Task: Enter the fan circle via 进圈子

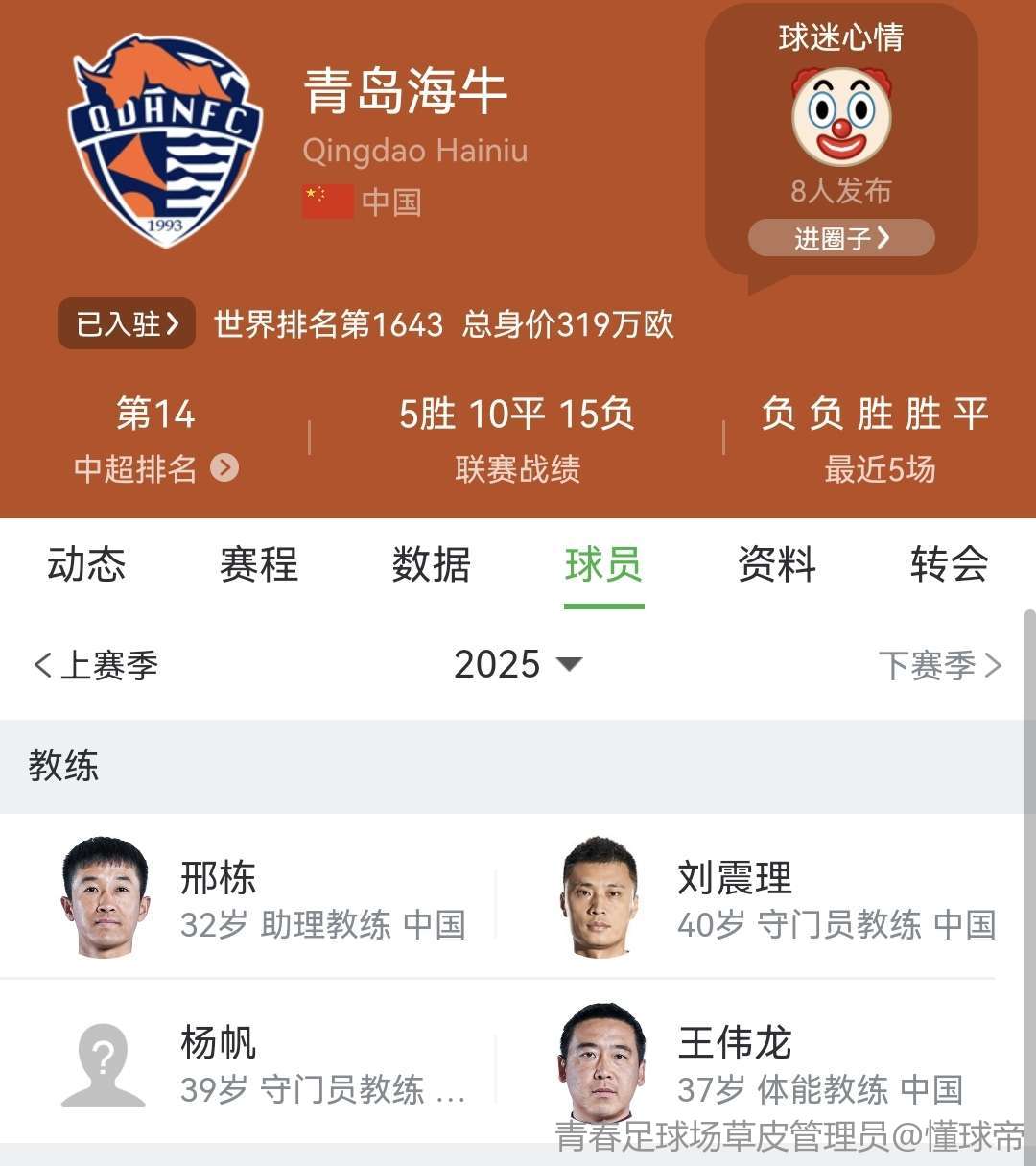Action: 841,238
